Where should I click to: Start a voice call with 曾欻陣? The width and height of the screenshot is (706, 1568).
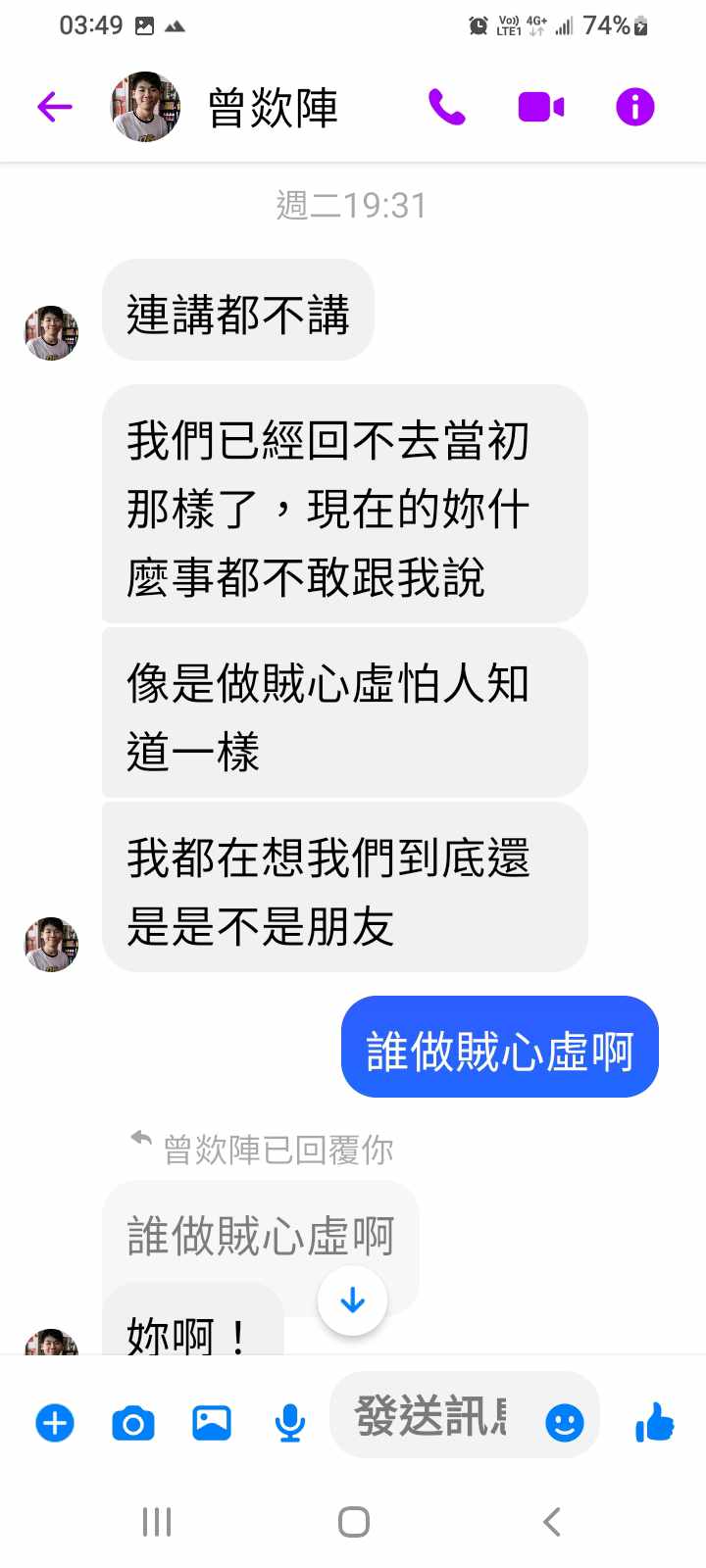point(447,107)
